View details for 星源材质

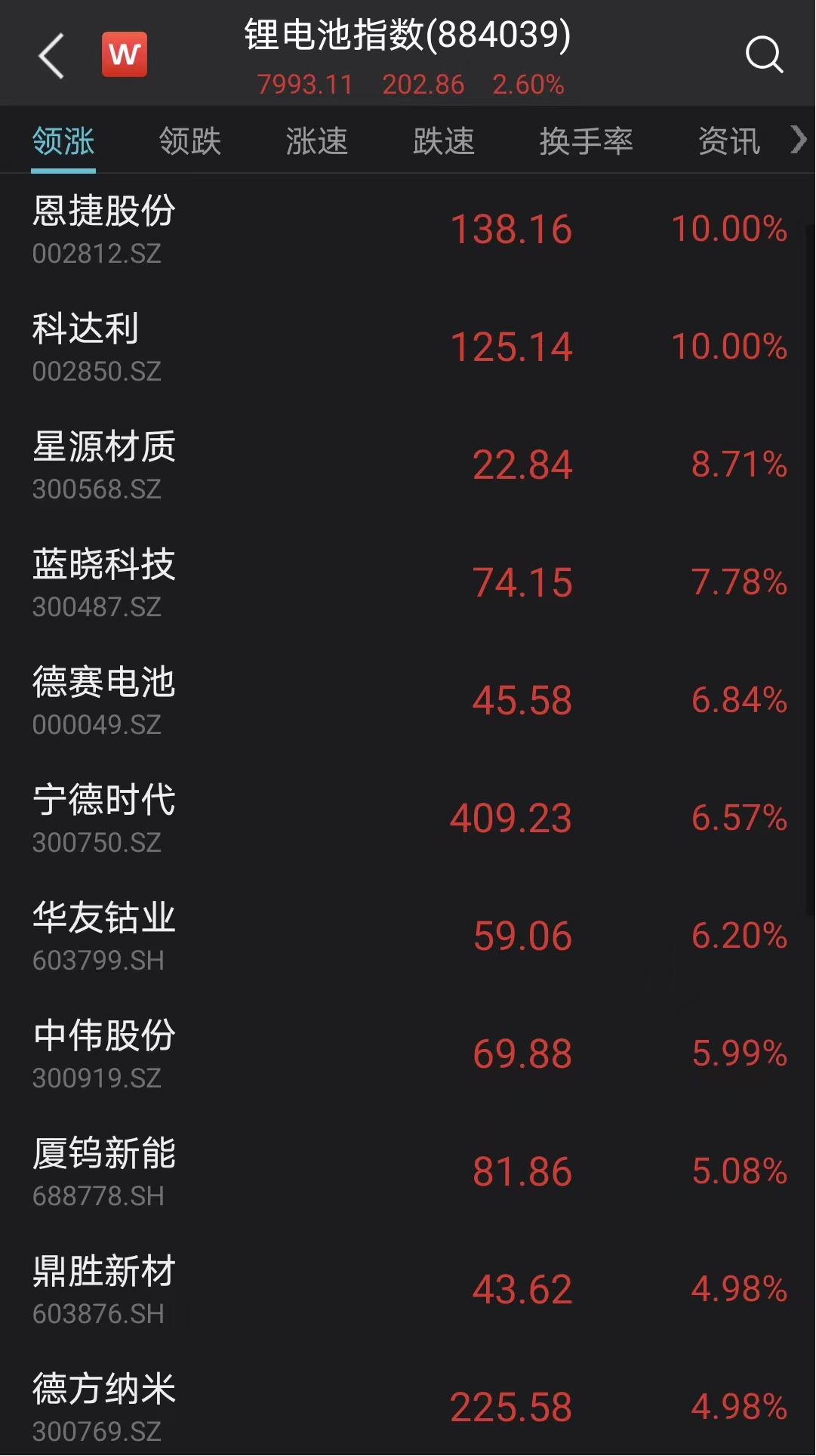click(408, 466)
